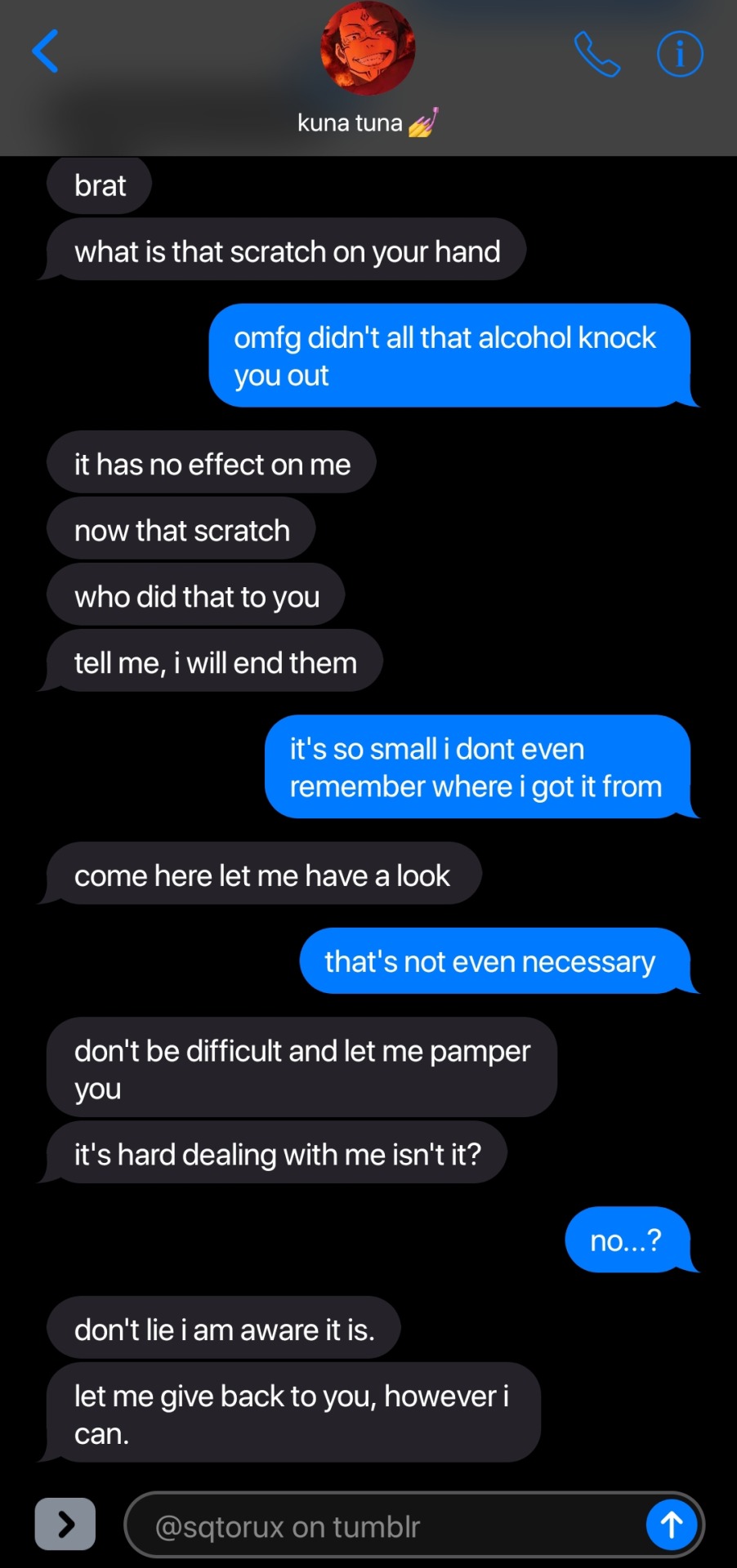737x1568 pixels.
Task: Open the conversation info button
Action: [x=680, y=54]
